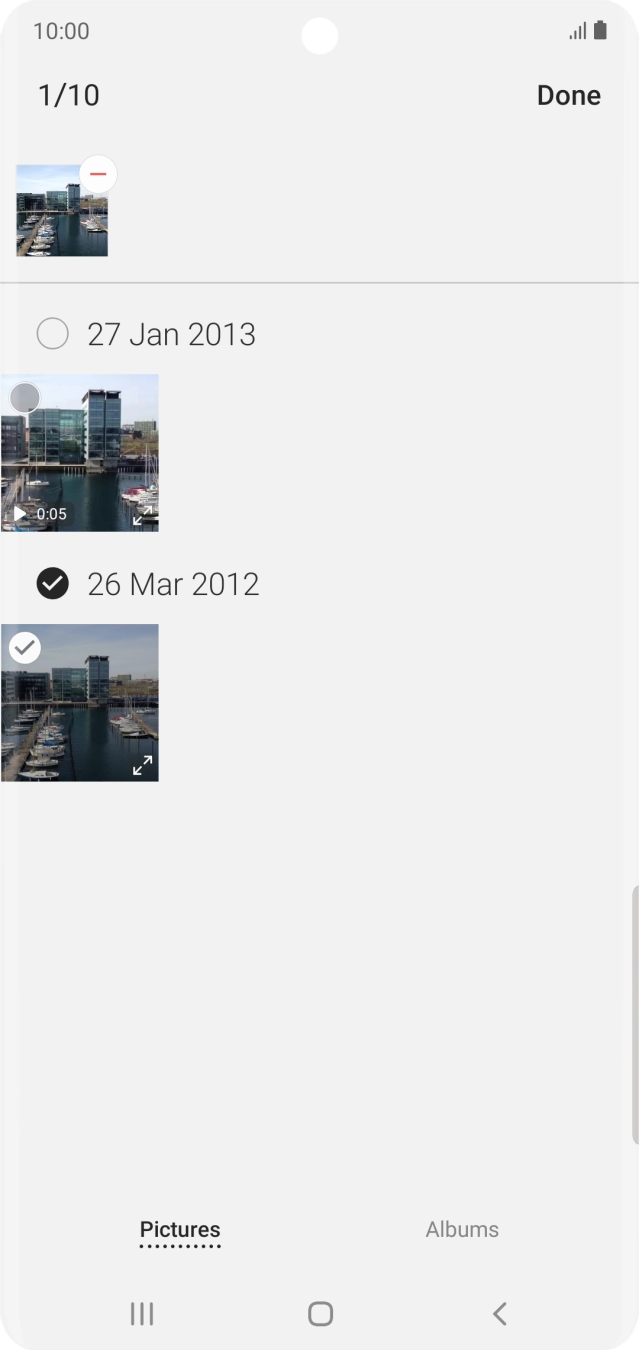639x1350 pixels.
Task: Remove the selected photo with the minus icon
Action: (x=98, y=175)
